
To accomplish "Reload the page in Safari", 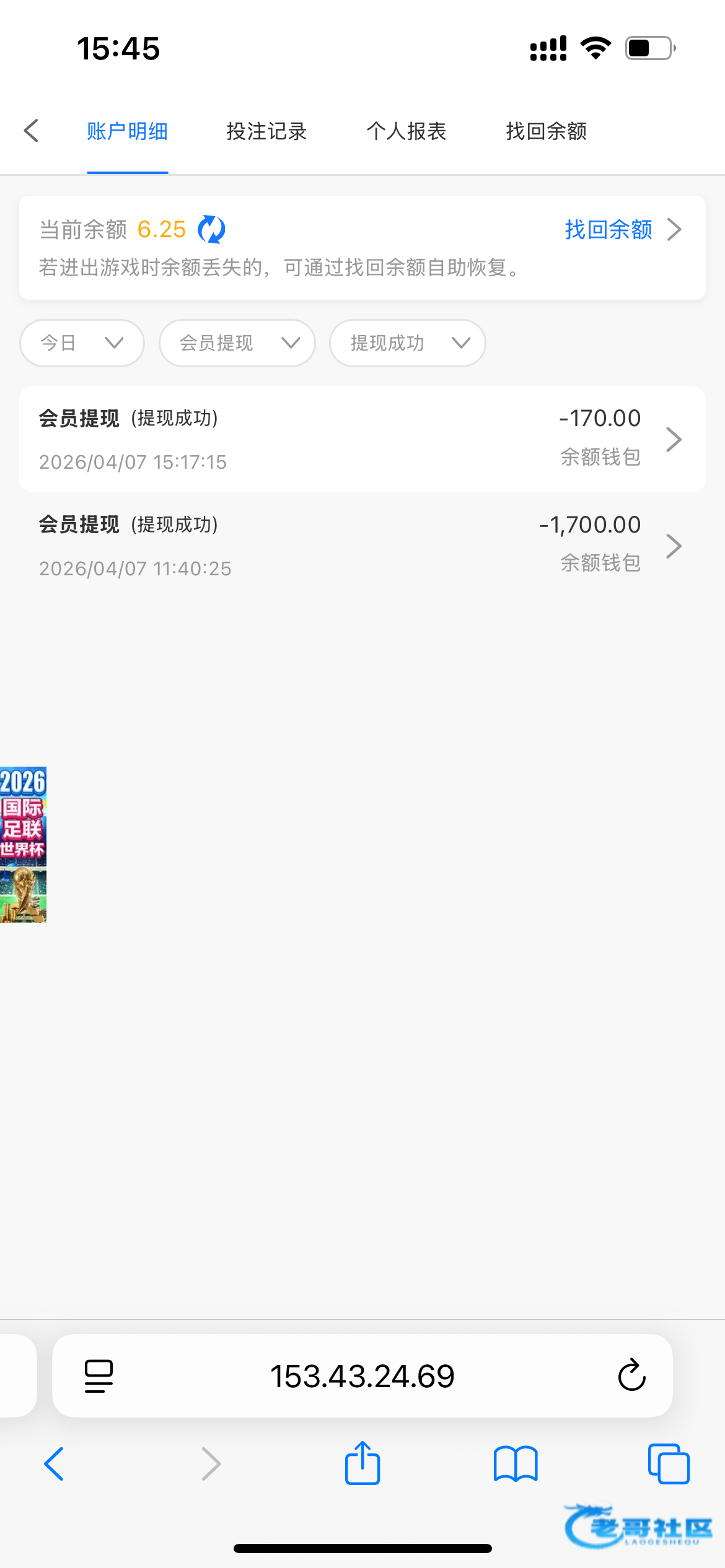I will (x=631, y=1376).
